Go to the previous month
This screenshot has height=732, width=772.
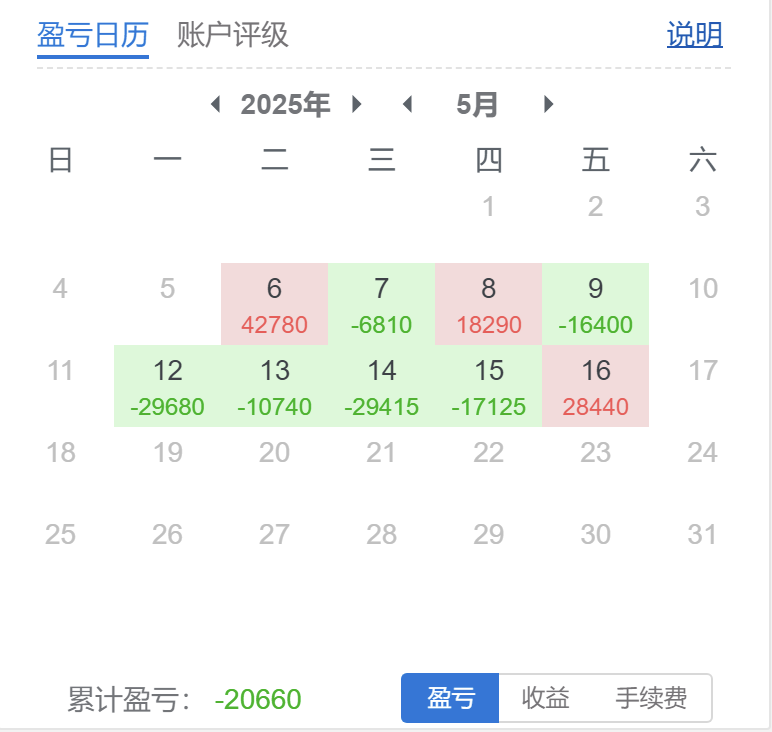tap(406, 104)
